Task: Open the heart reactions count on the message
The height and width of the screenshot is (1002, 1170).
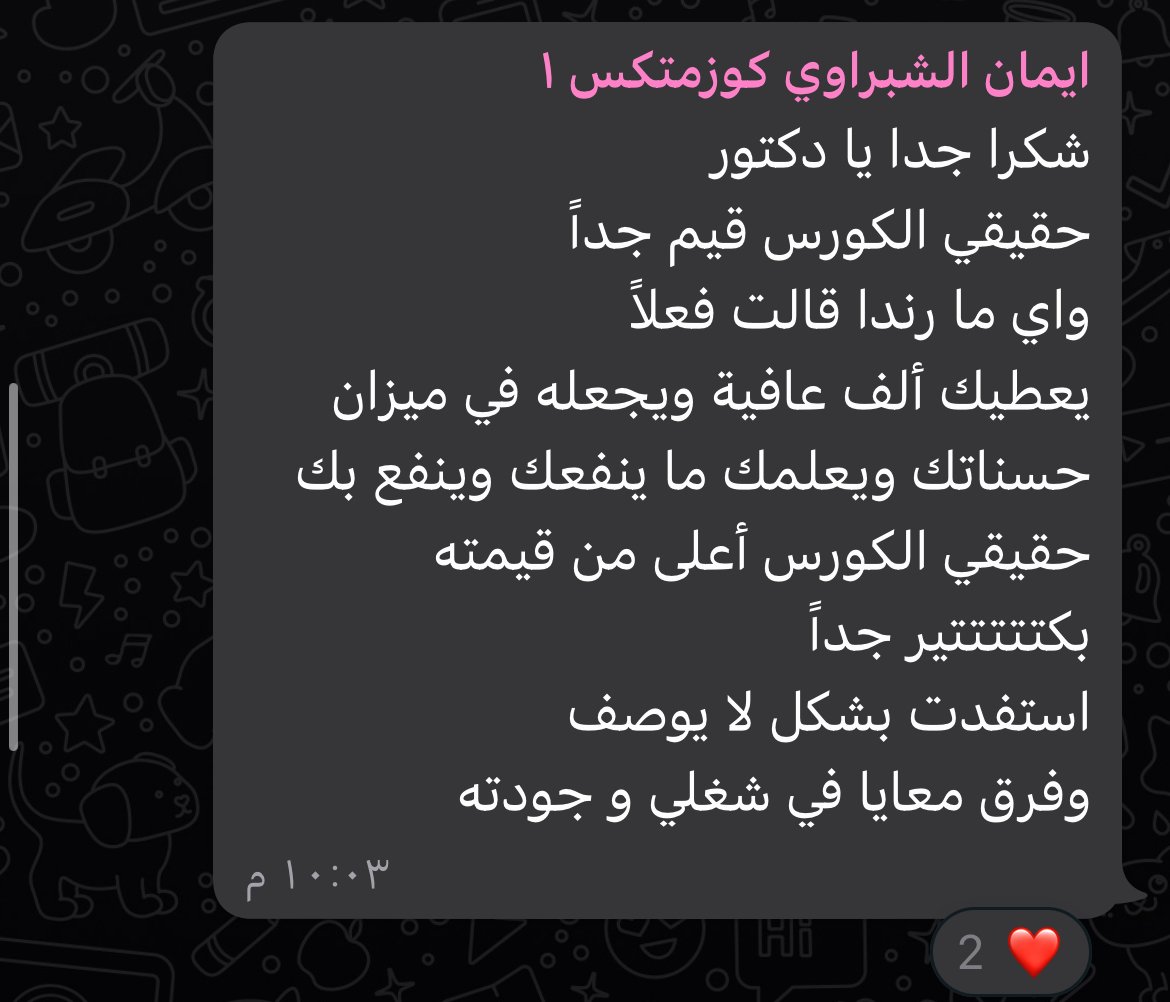Action: click(1008, 953)
